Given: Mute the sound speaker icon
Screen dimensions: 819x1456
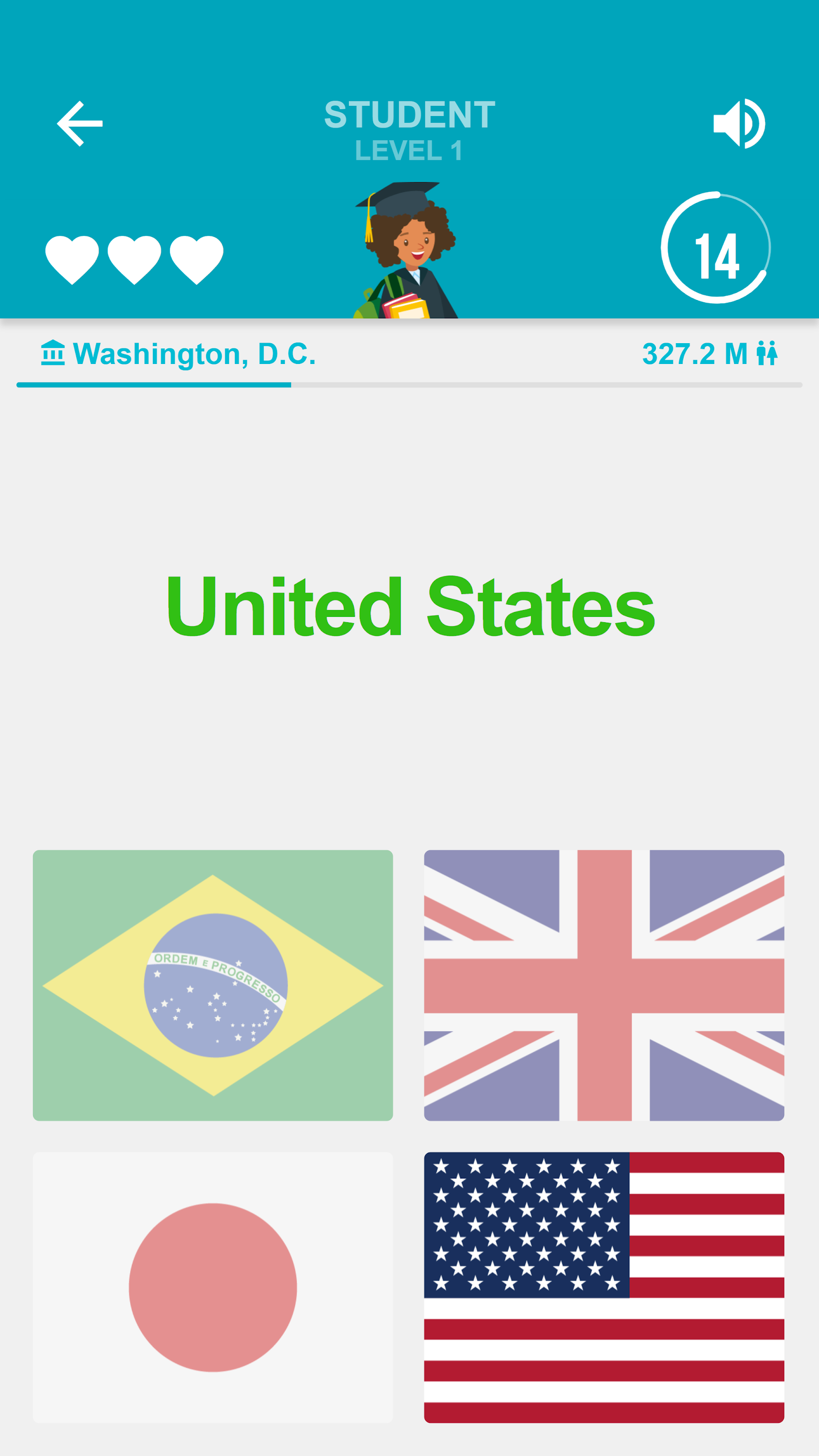Looking at the screenshot, I should [739, 124].
